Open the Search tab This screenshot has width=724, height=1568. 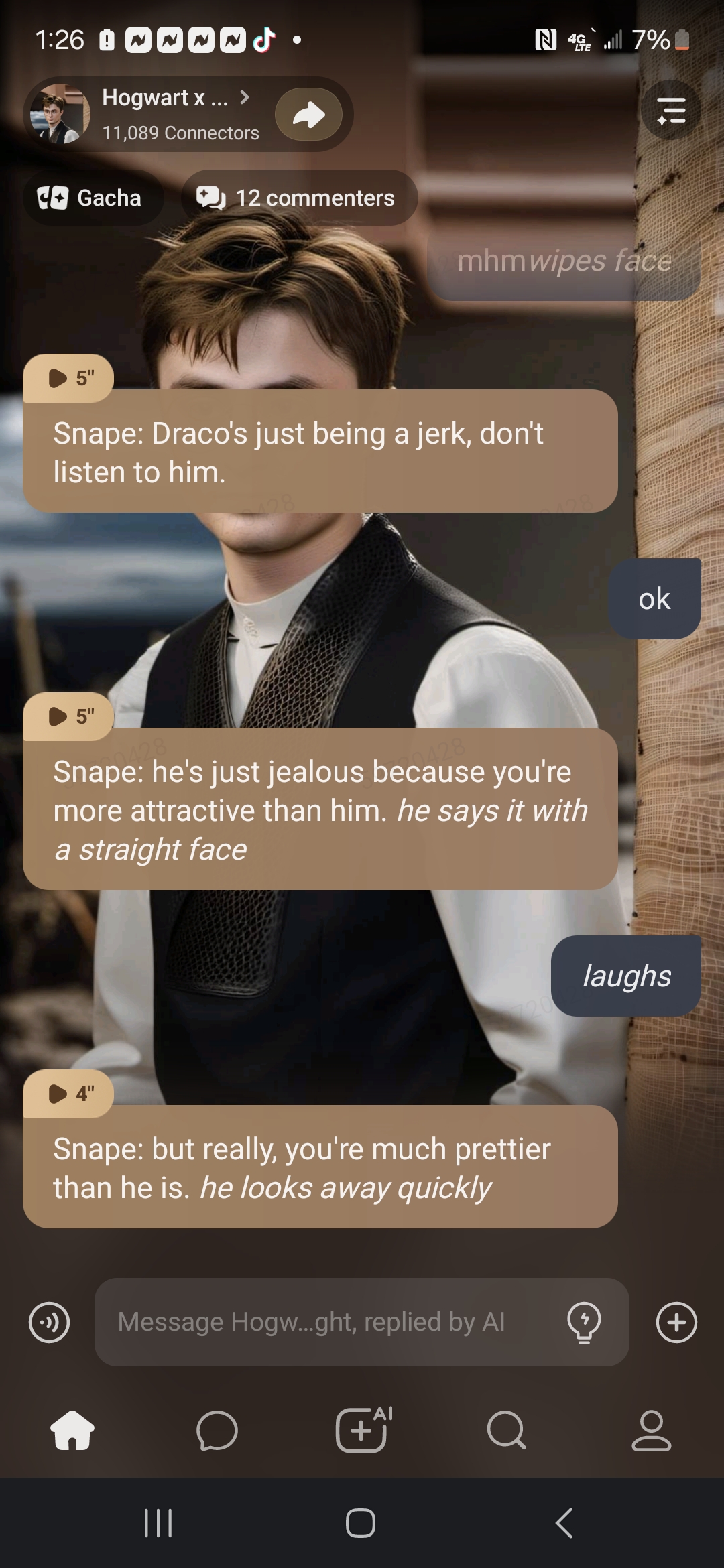click(x=506, y=1430)
